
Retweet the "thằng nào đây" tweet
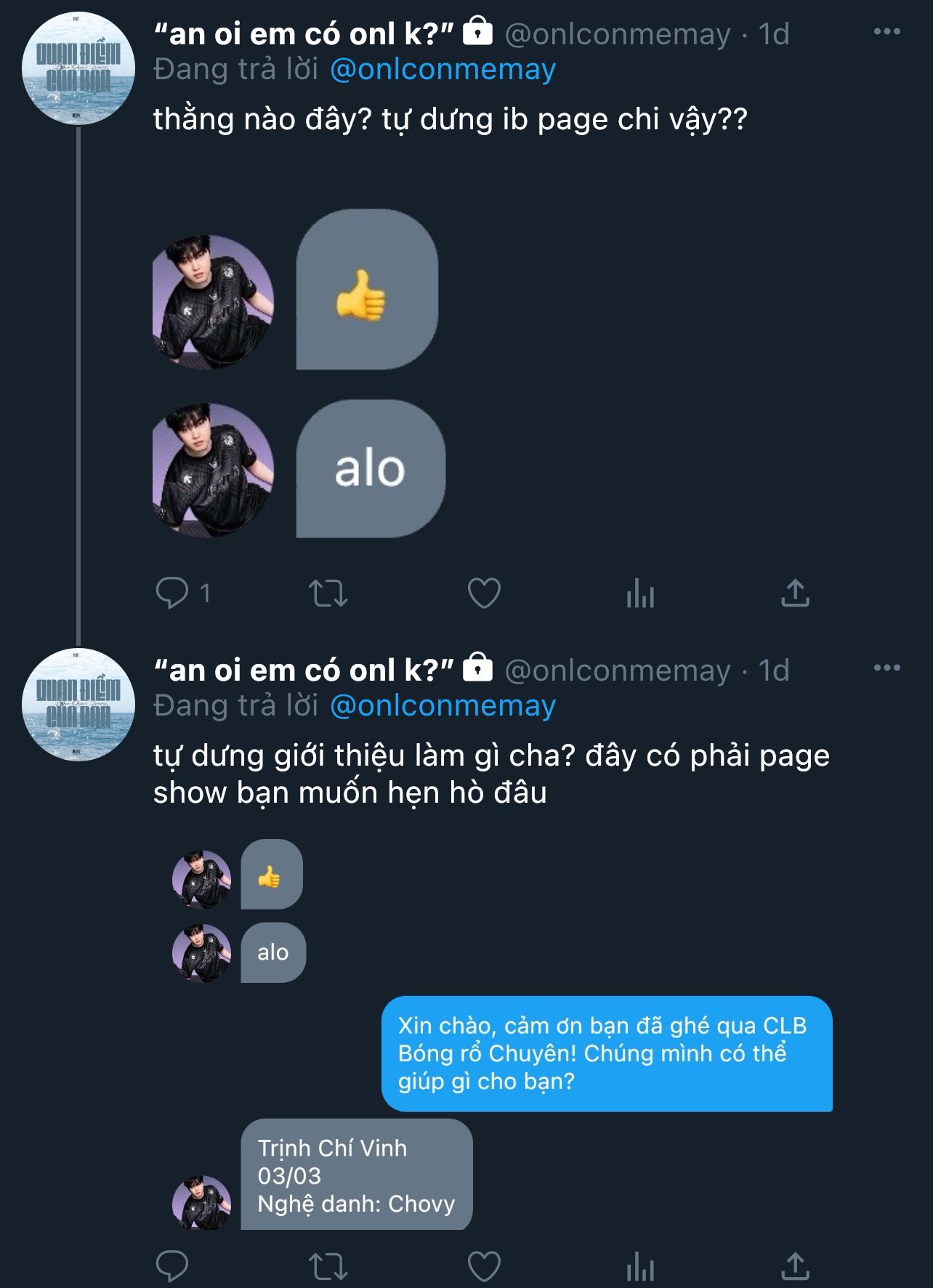[328, 593]
